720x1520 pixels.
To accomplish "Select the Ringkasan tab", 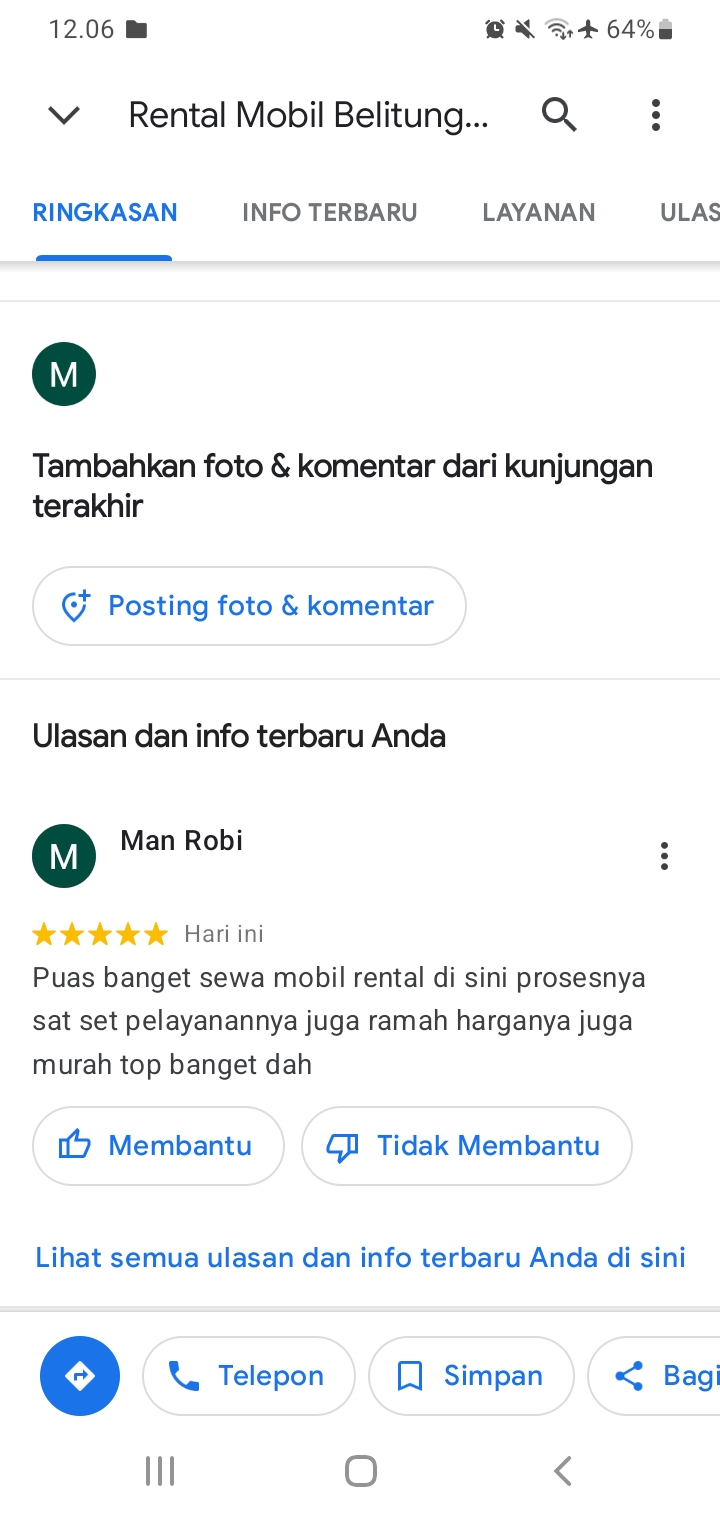I will tap(105, 212).
